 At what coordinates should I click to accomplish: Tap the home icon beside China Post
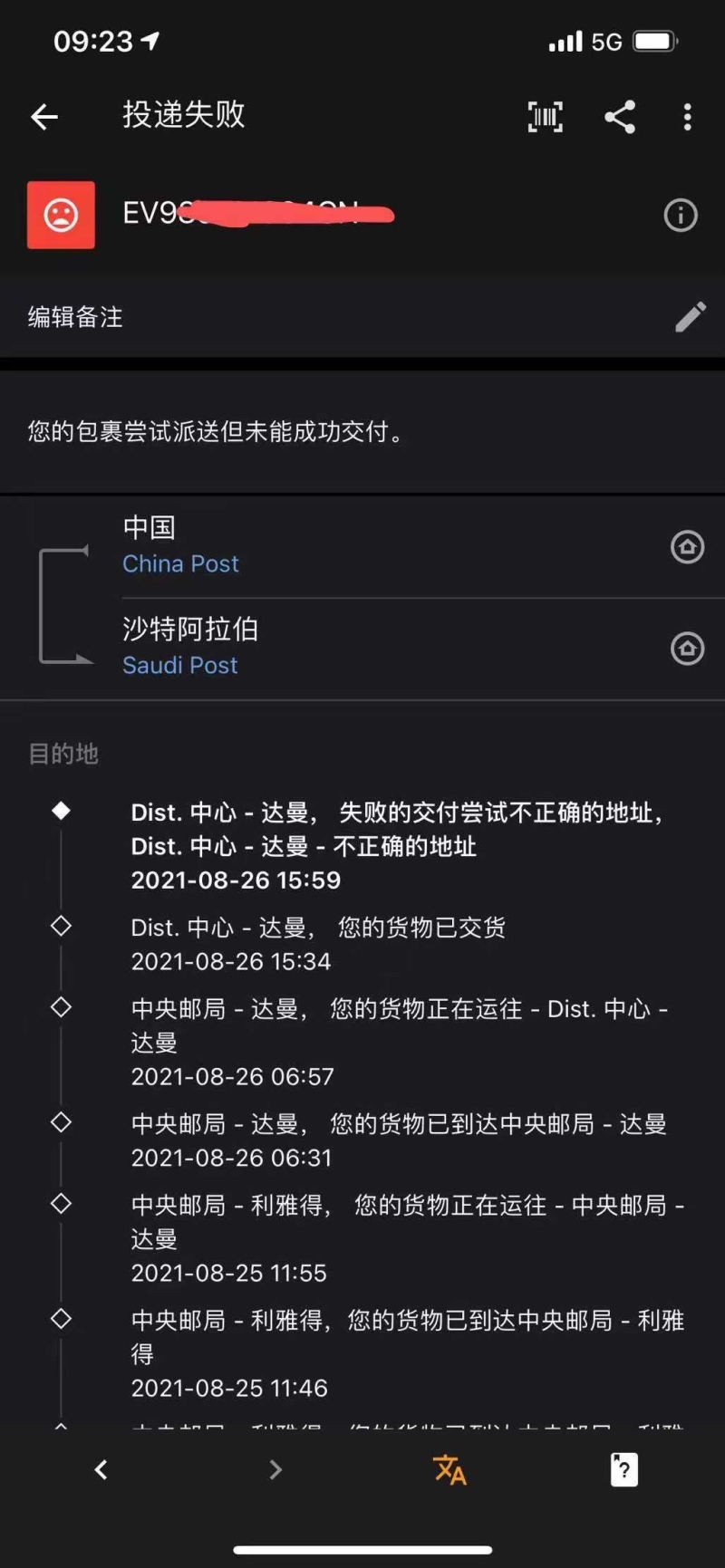pos(687,546)
